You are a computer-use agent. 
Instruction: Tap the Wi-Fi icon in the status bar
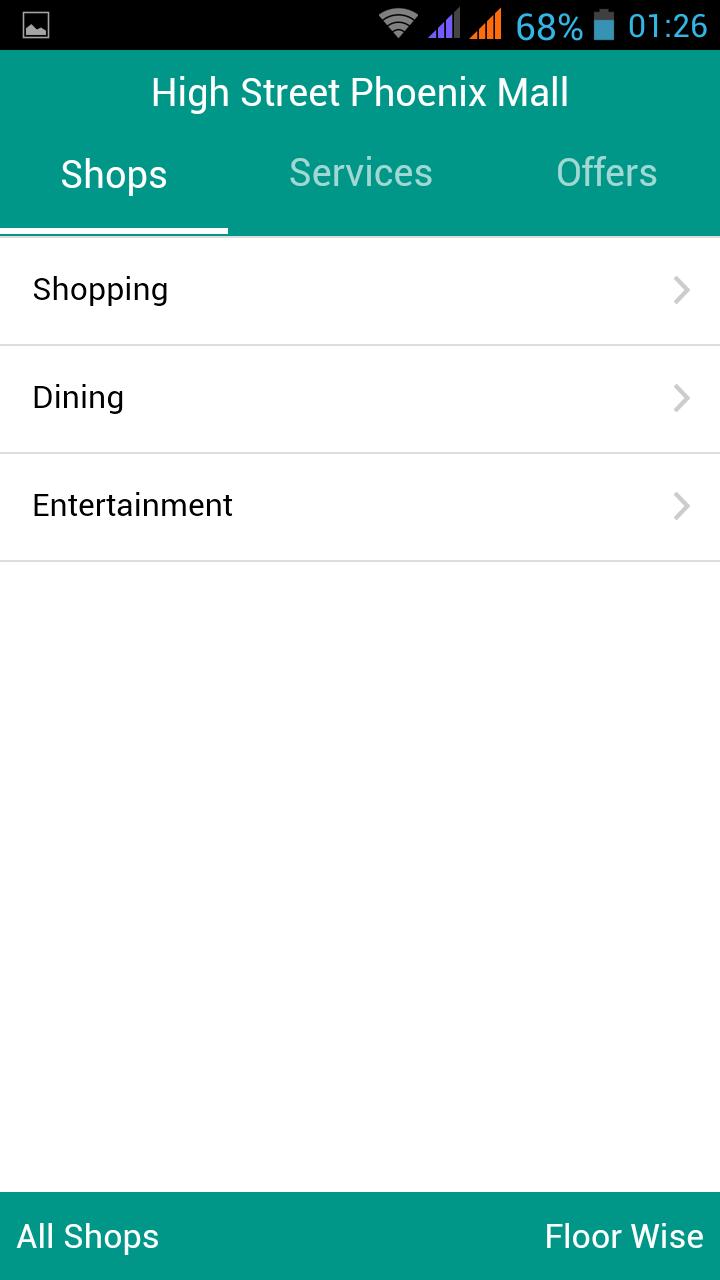tap(398, 24)
